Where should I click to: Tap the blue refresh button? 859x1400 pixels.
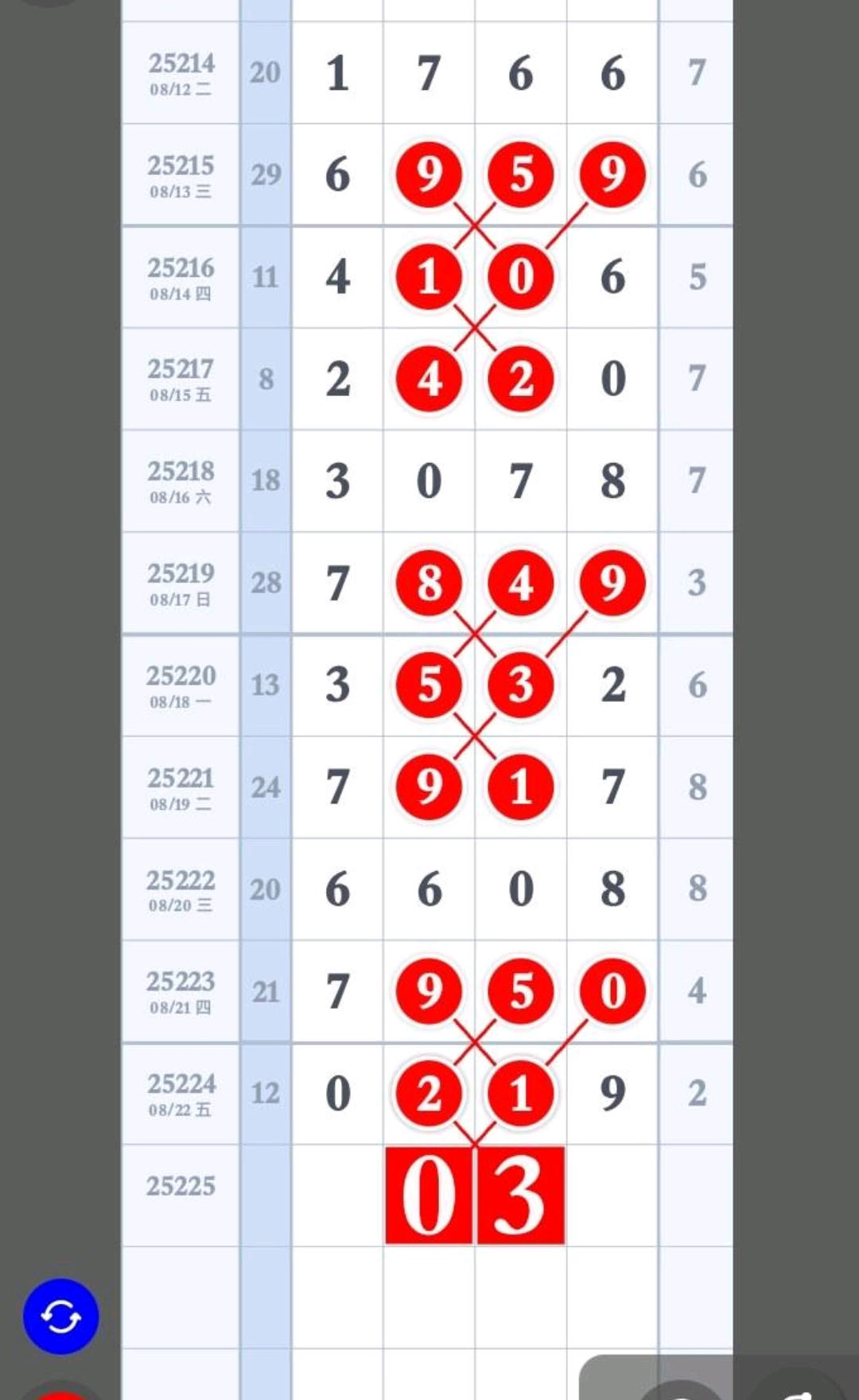coord(61,1316)
